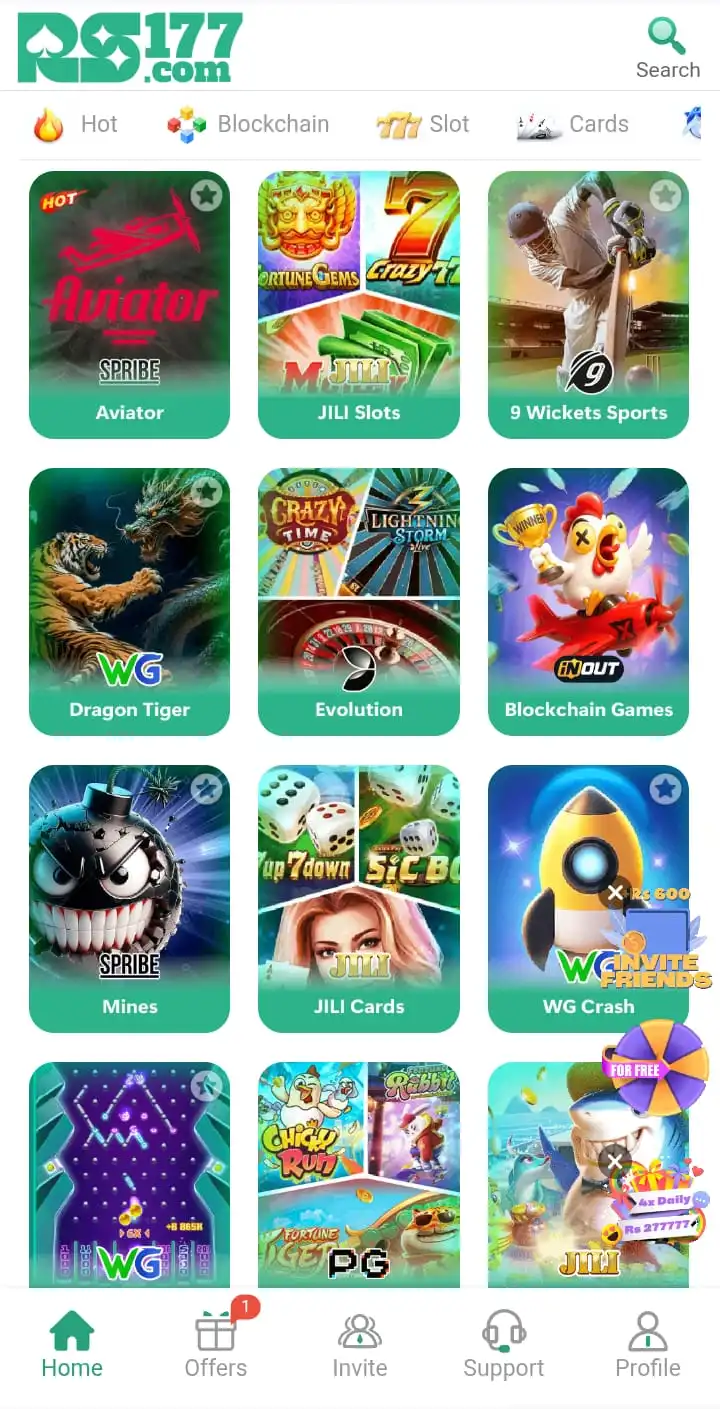Switch to the Blockchain category
This screenshot has width=720, height=1409.
click(248, 125)
